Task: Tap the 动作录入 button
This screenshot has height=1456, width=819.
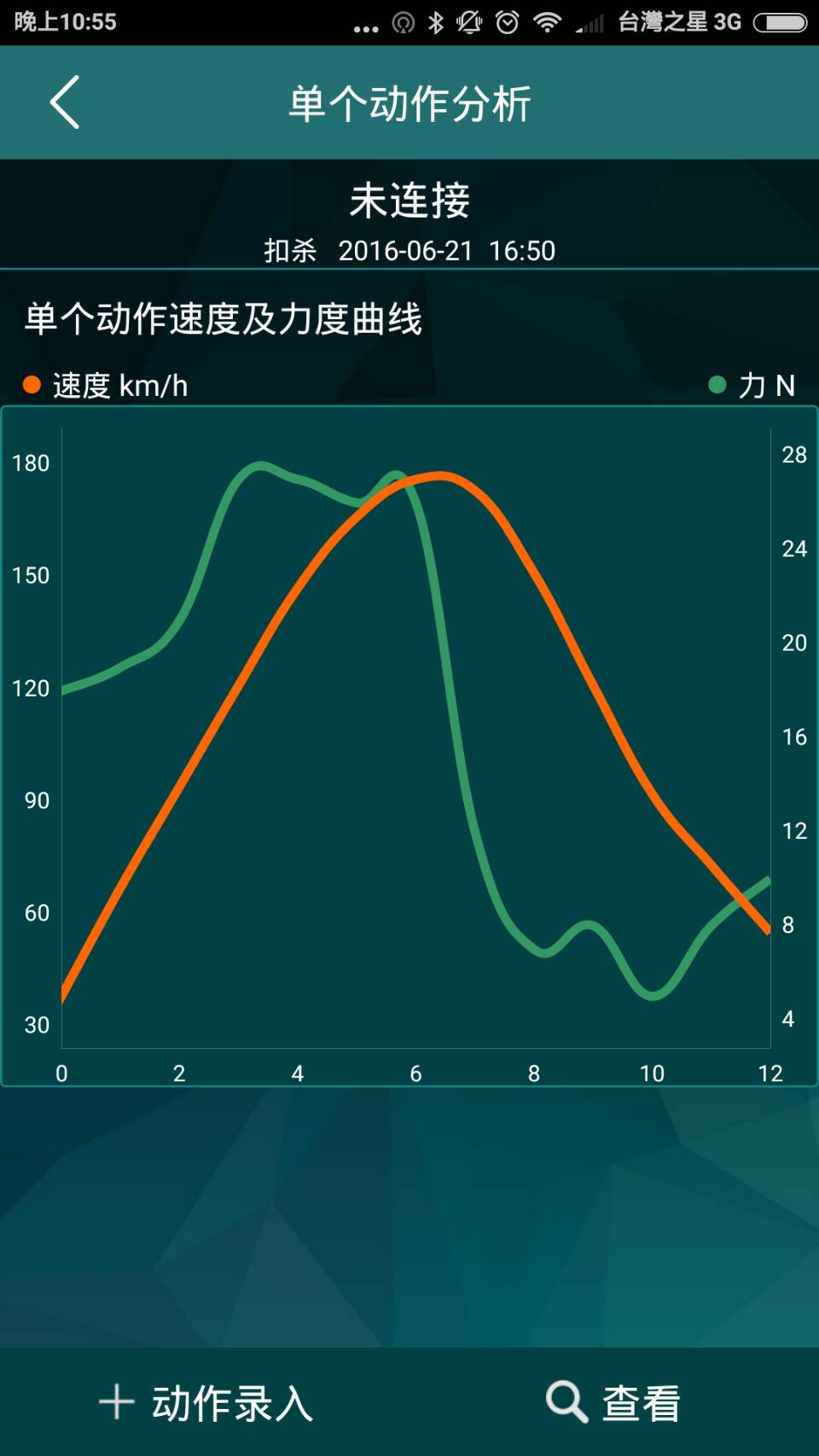Action: [x=206, y=1403]
